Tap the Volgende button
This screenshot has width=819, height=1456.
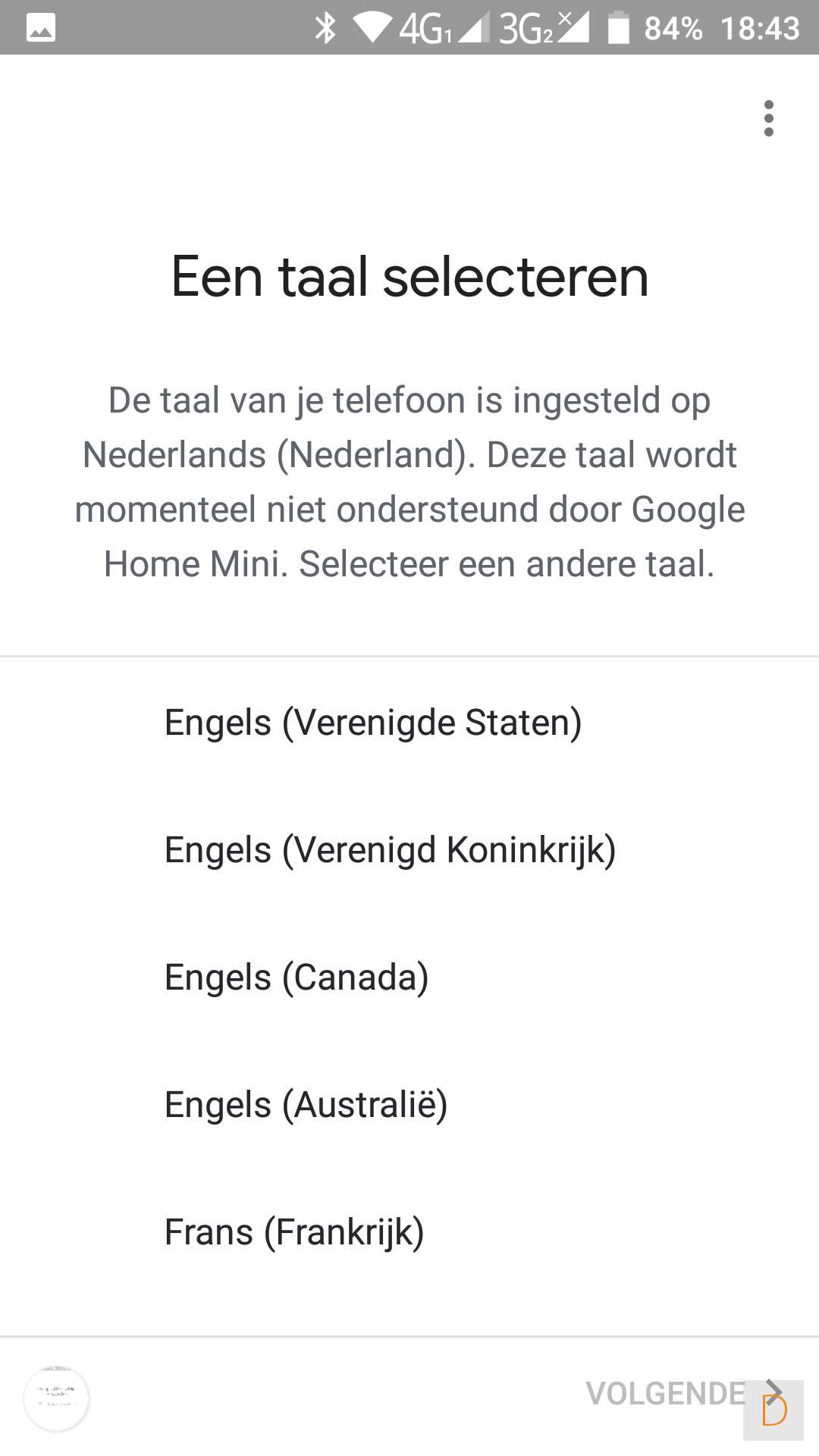[x=679, y=1393]
